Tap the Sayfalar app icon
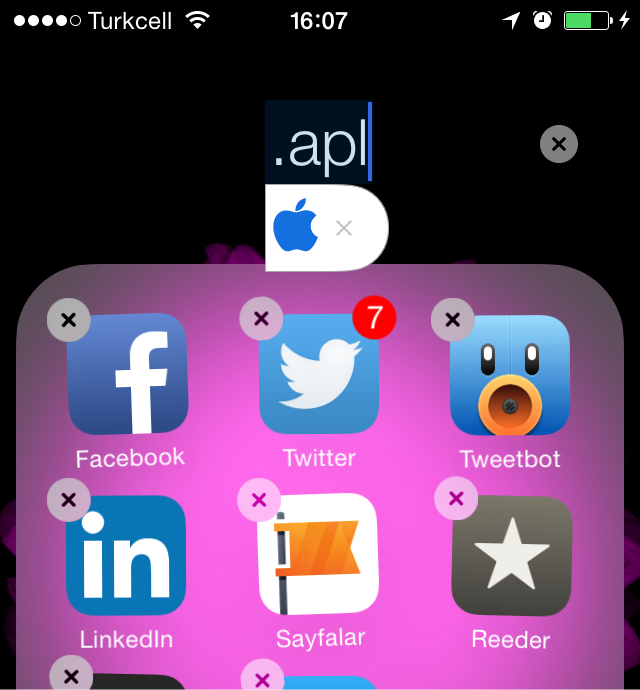Viewport: 640px width, 690px height. [x=319, y=555]
